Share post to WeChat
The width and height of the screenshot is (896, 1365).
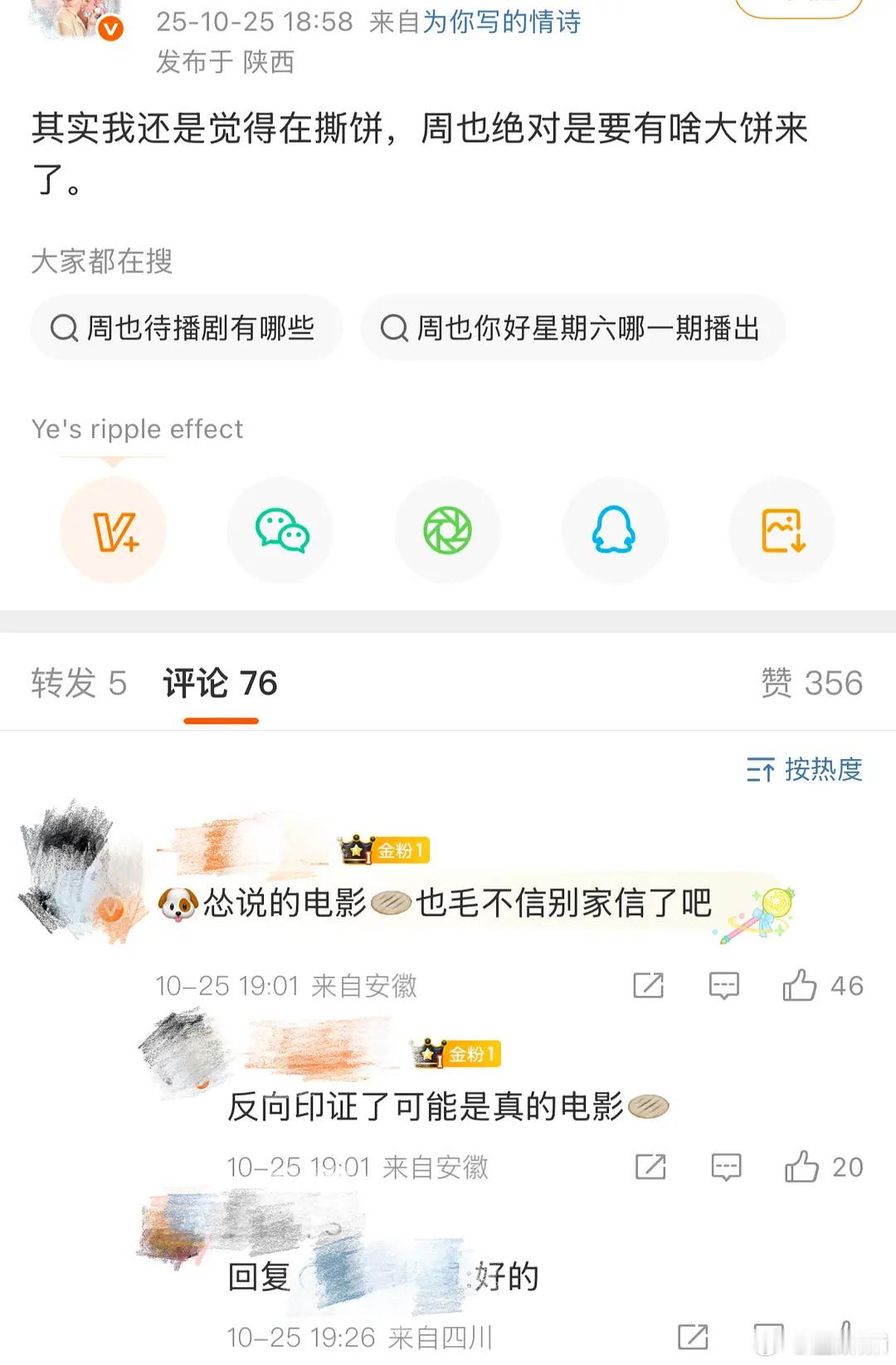pos(281,531)
